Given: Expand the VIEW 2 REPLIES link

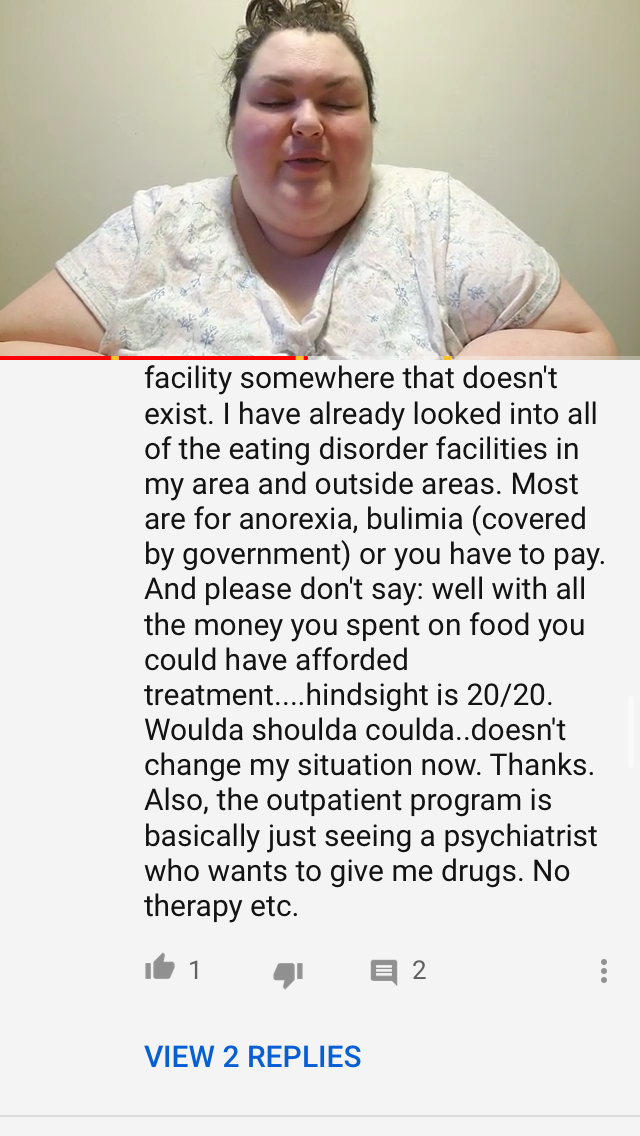Looking at the screenshot, I should [252, 1056].
